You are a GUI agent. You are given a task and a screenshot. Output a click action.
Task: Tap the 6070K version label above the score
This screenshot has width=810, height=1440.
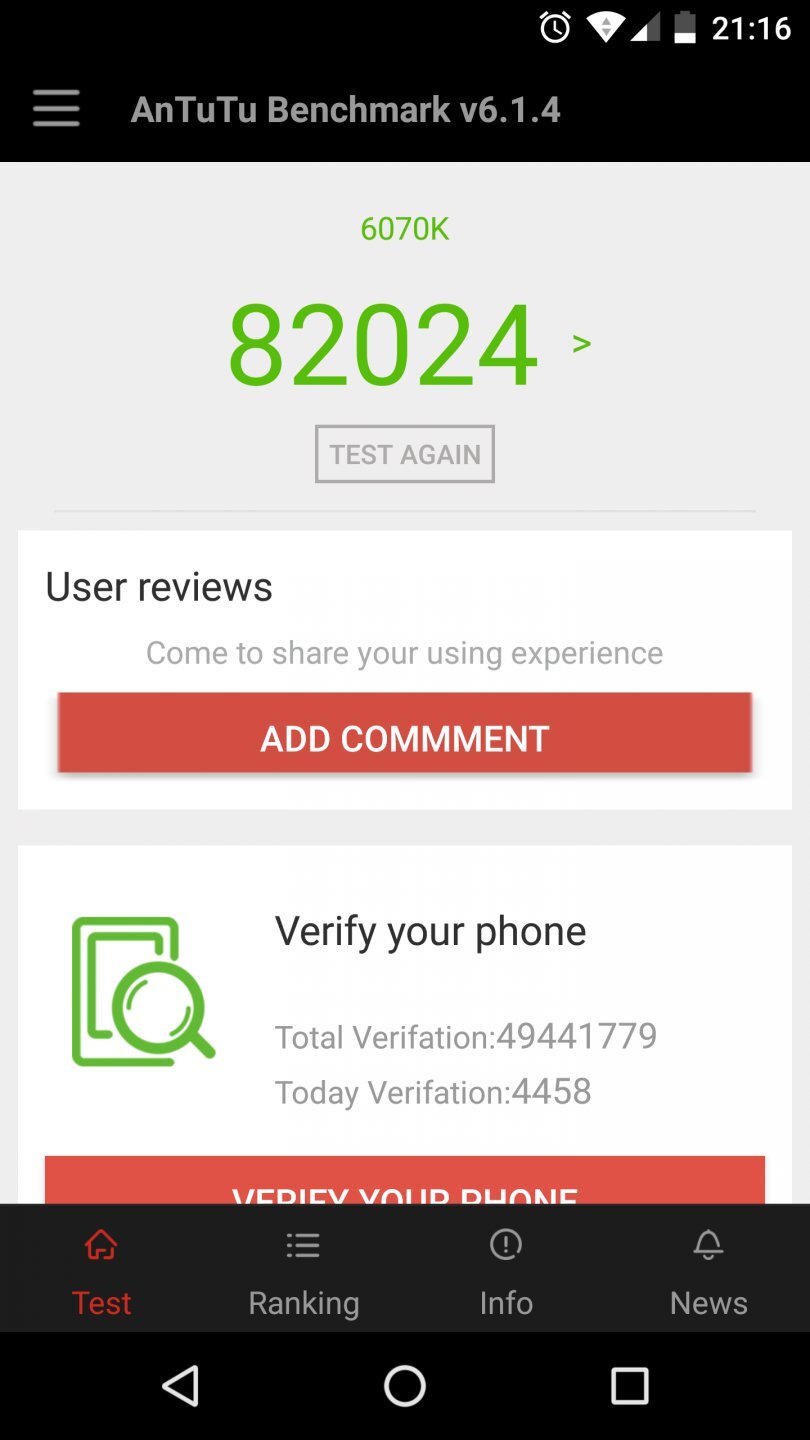(404, 229)
